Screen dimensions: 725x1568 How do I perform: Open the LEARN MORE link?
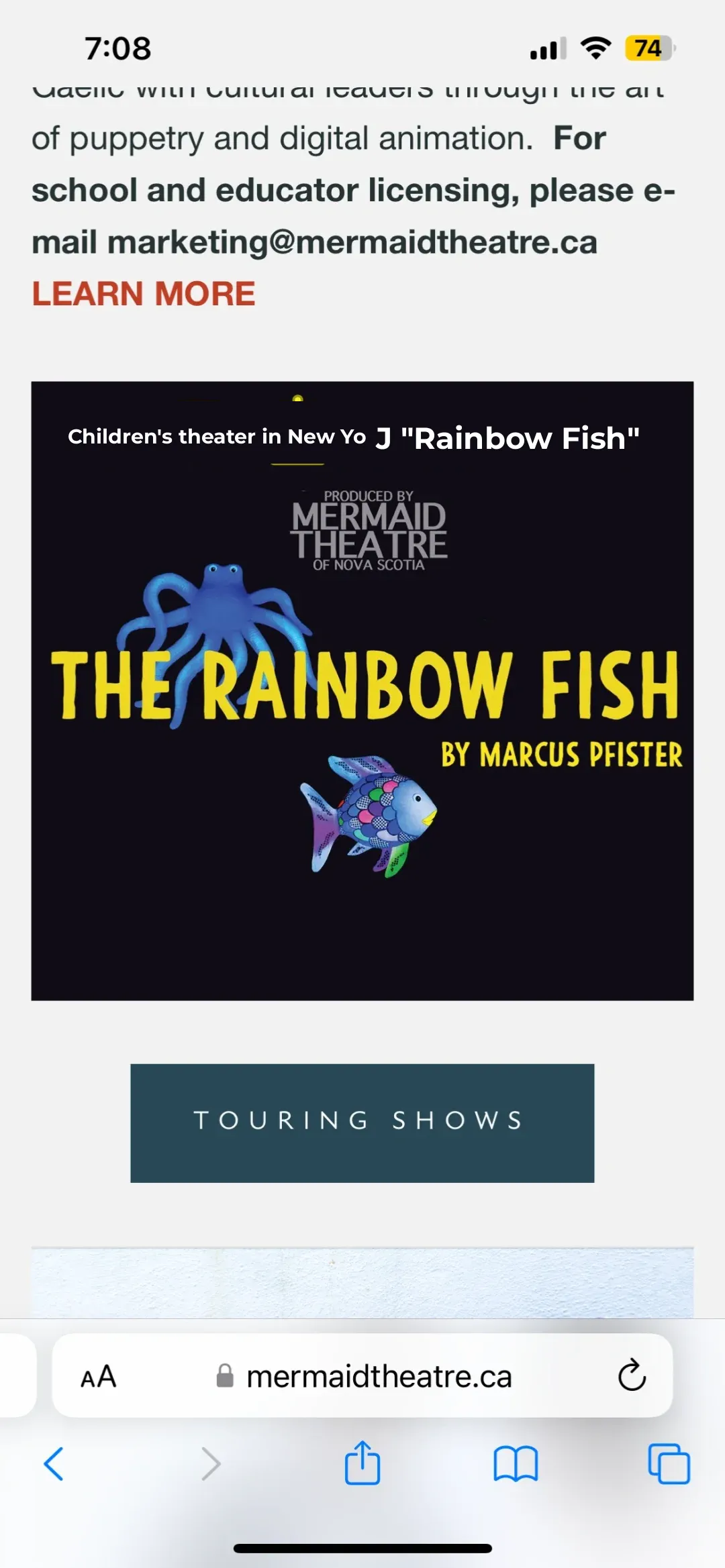pos(142,293)
